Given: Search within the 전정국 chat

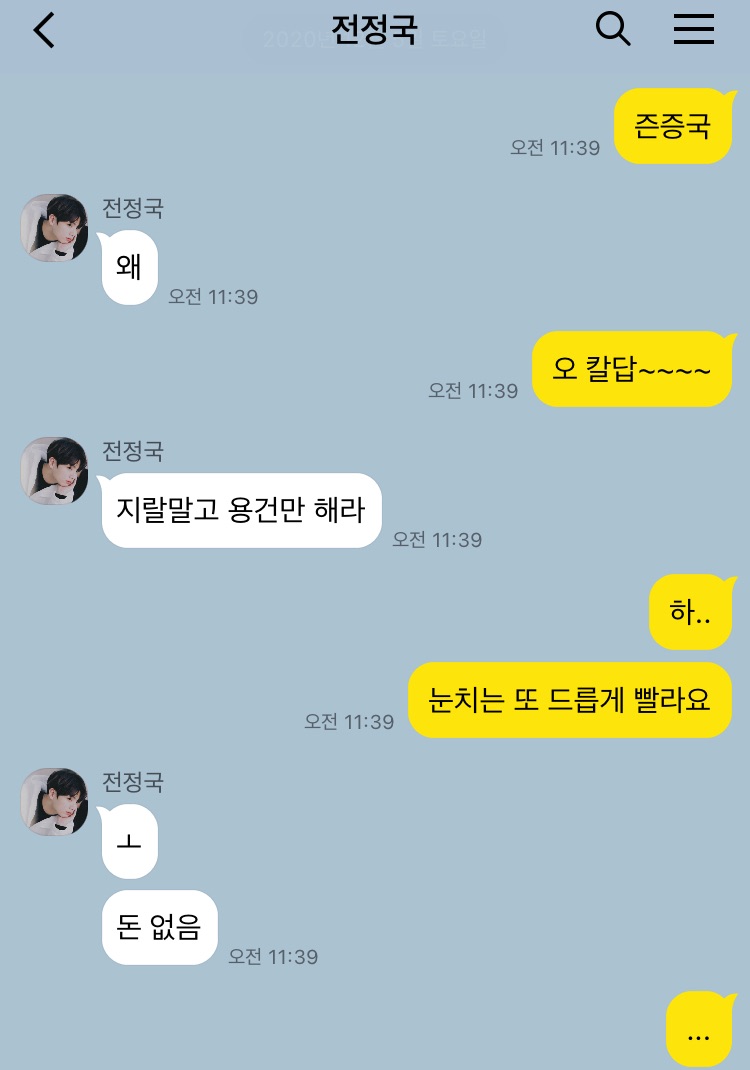Looking at the screenshot, I should coord(613,30).
